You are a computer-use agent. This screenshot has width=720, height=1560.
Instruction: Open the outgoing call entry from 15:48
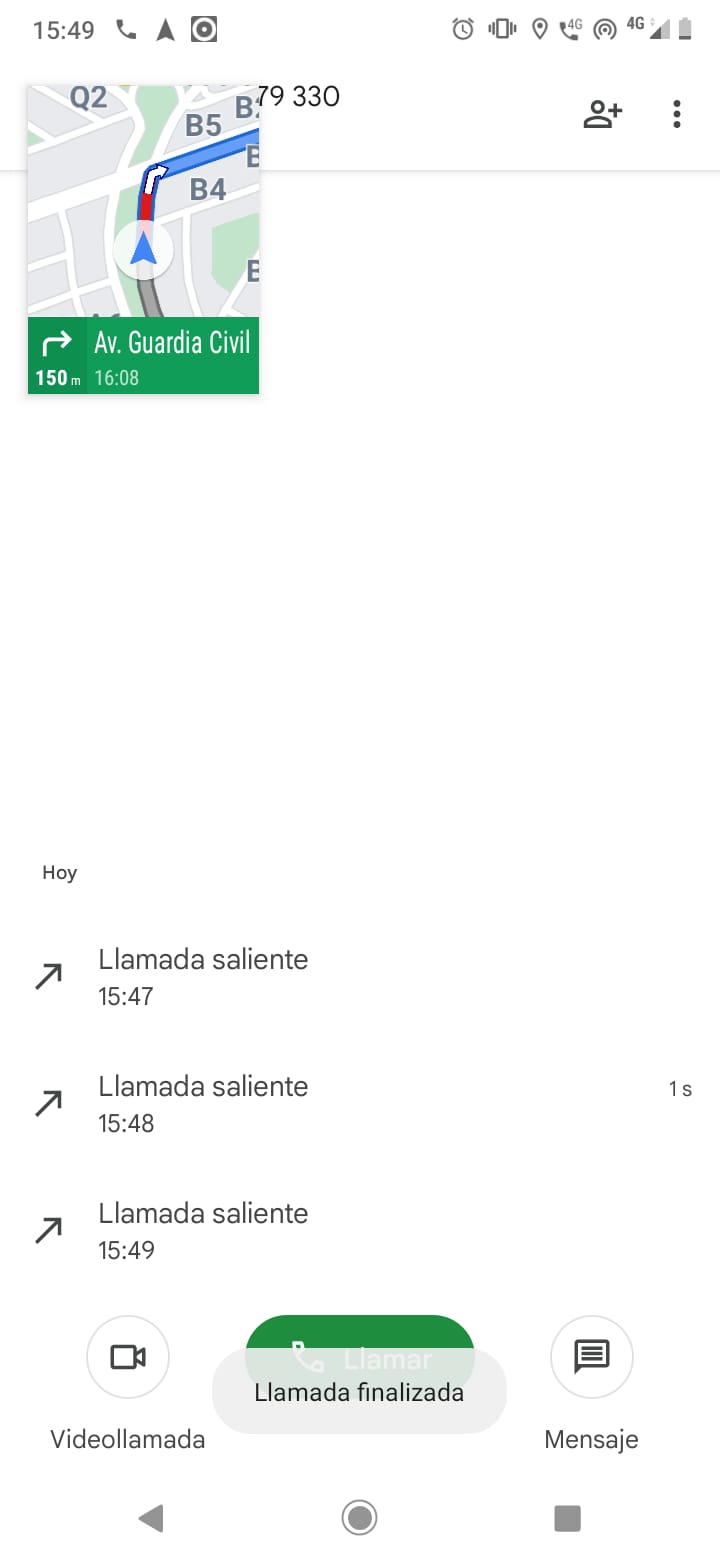(360, 1104)
